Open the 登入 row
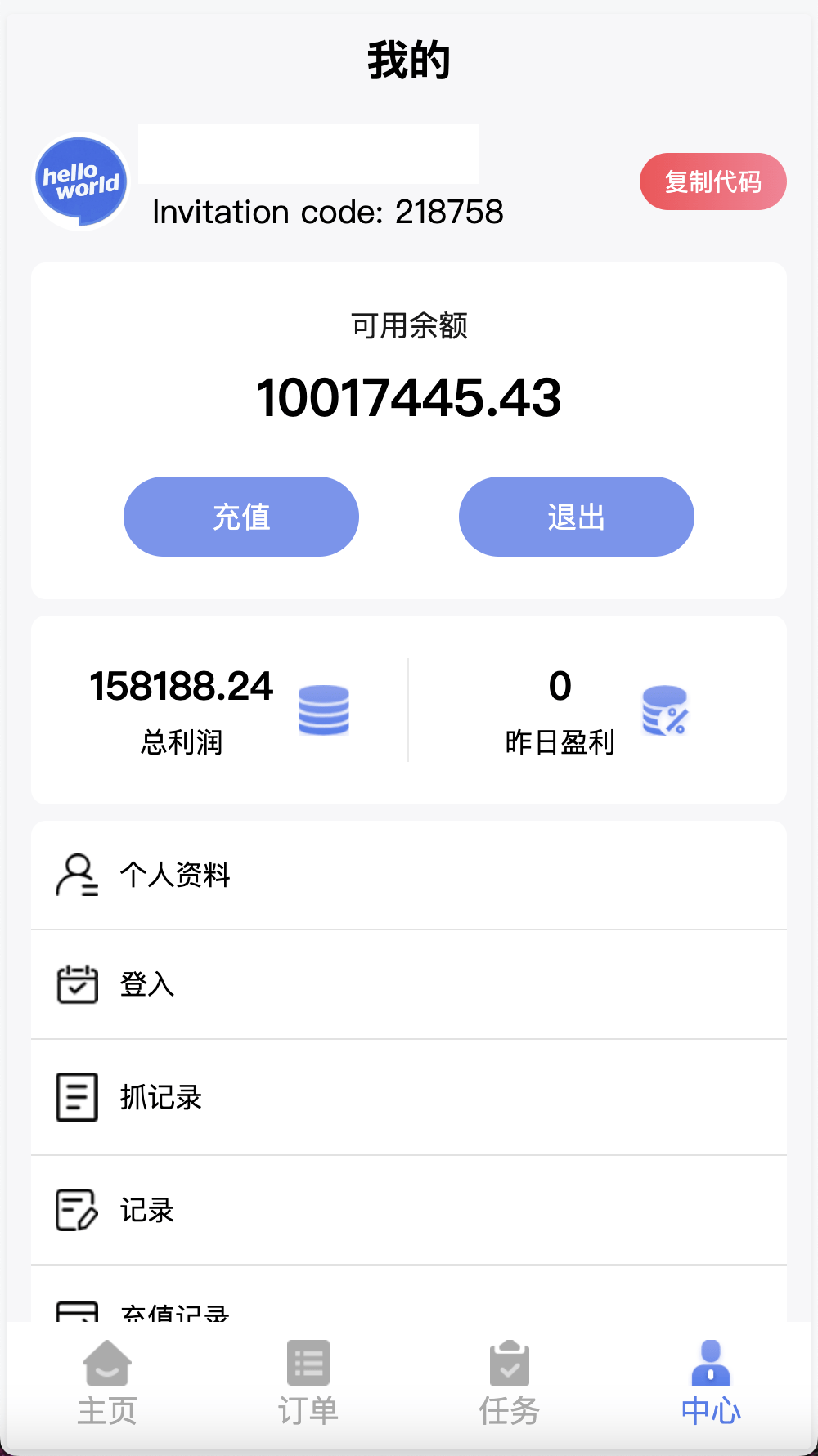 408,984
